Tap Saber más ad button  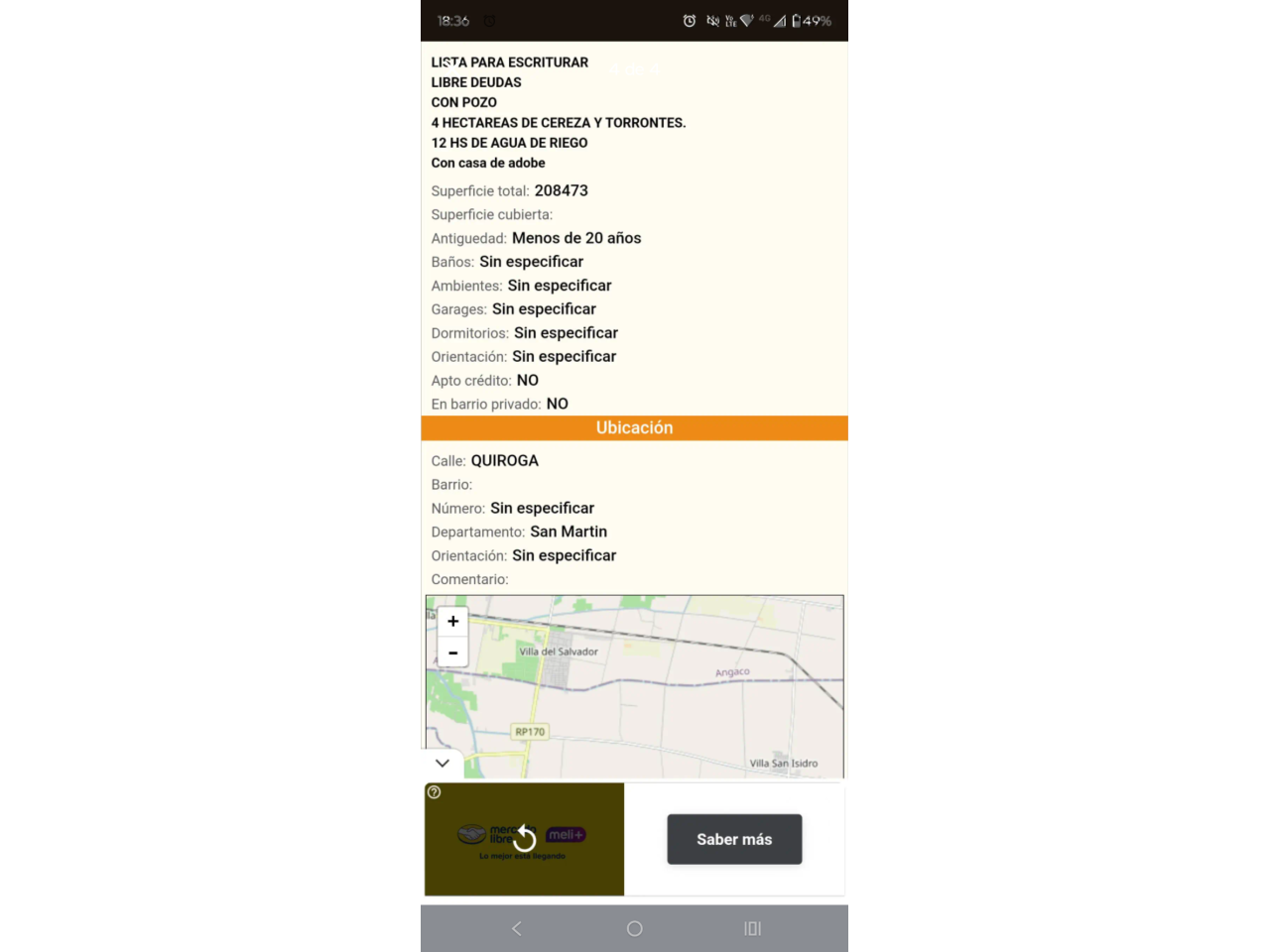[734, 839]
